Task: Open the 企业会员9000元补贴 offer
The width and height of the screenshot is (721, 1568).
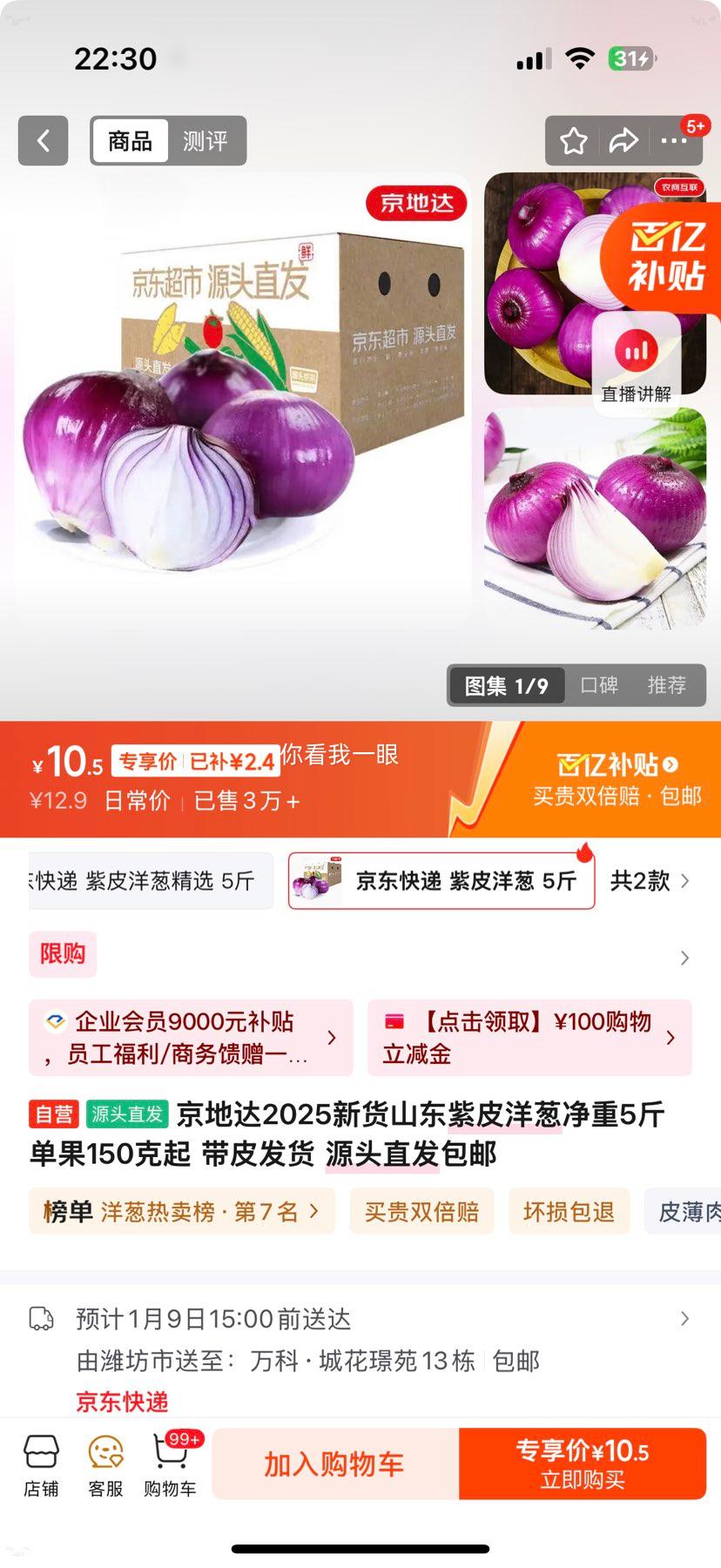Action: (x=191, y=1038)
